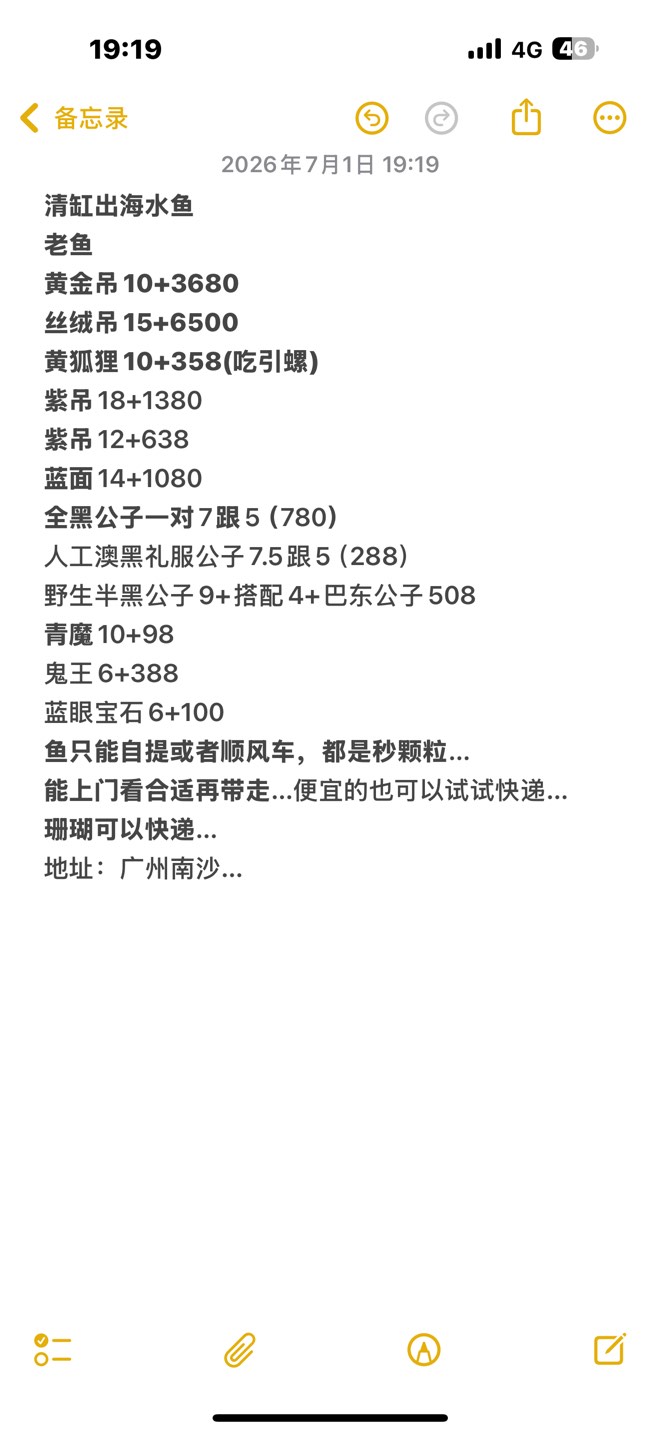Screen dimensions: 660x1434
Task: Tap the redo arrow icon
Action: (441, 118)
